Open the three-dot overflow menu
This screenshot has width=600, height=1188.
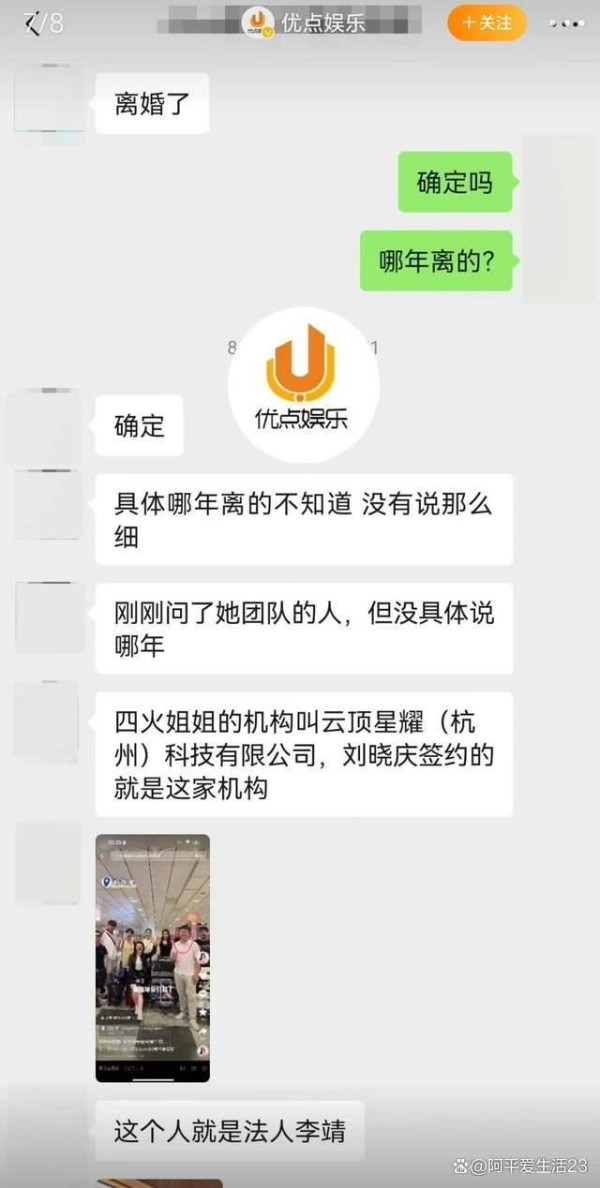(x=566, y=24)
